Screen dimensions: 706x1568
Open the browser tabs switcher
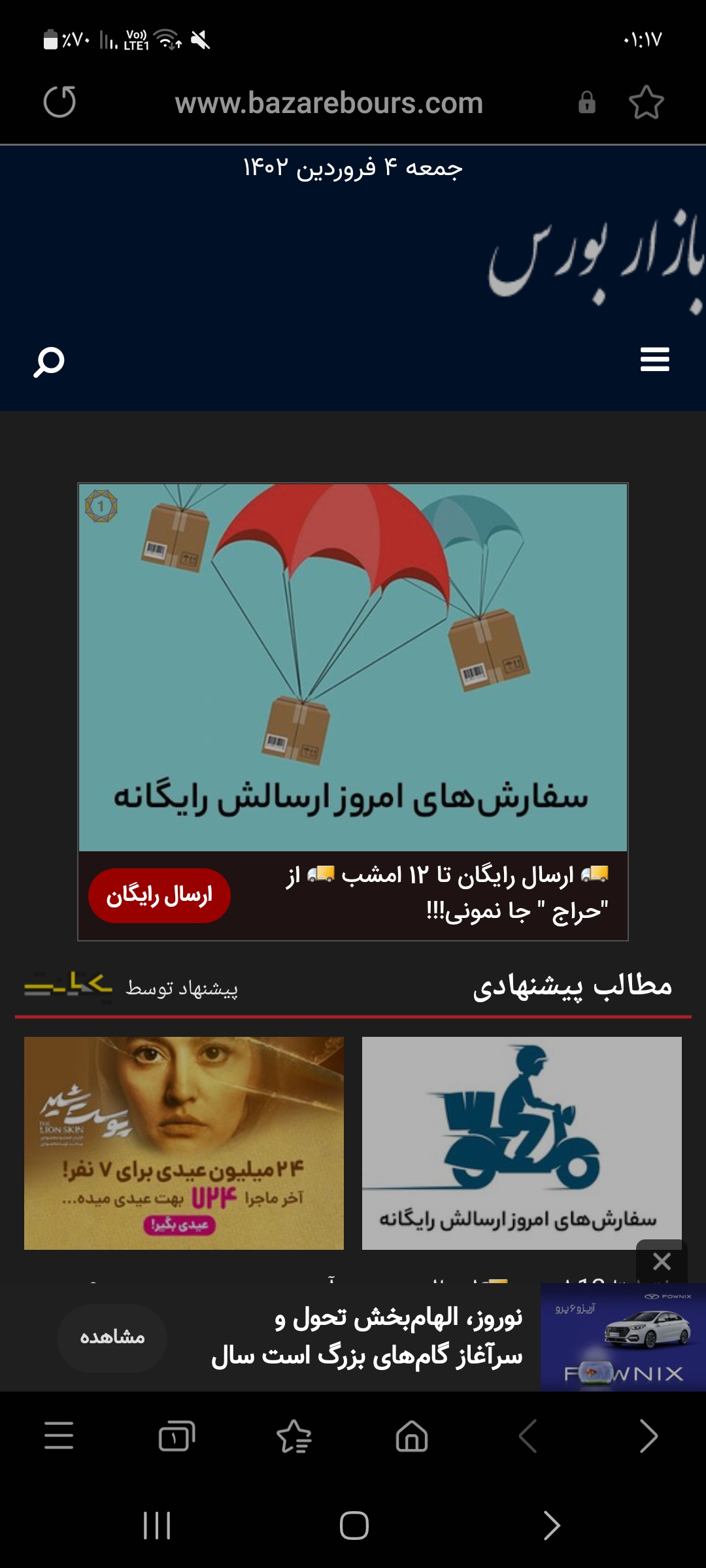(176, 1435)
